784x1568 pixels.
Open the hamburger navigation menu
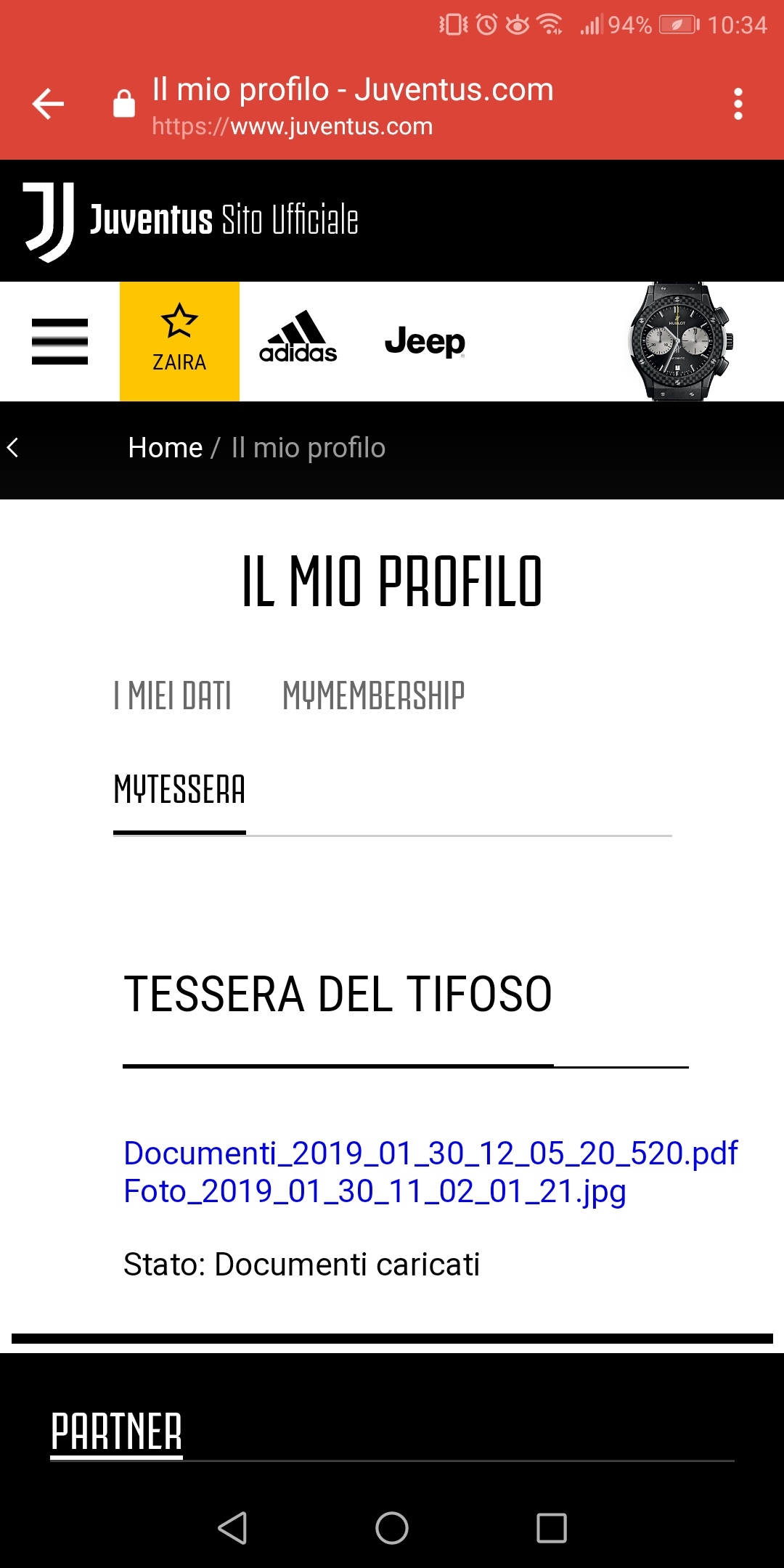[x=60, y=341]
